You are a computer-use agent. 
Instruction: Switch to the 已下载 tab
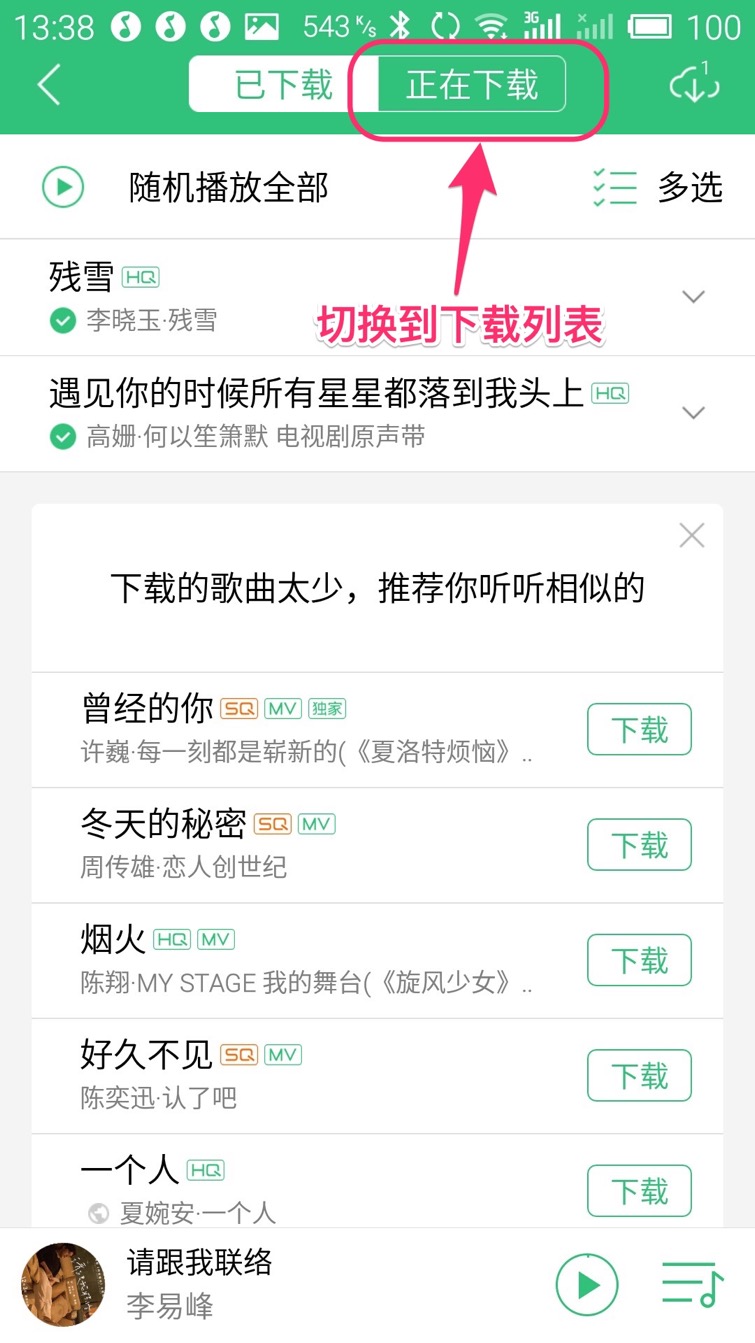click(283, 85)
